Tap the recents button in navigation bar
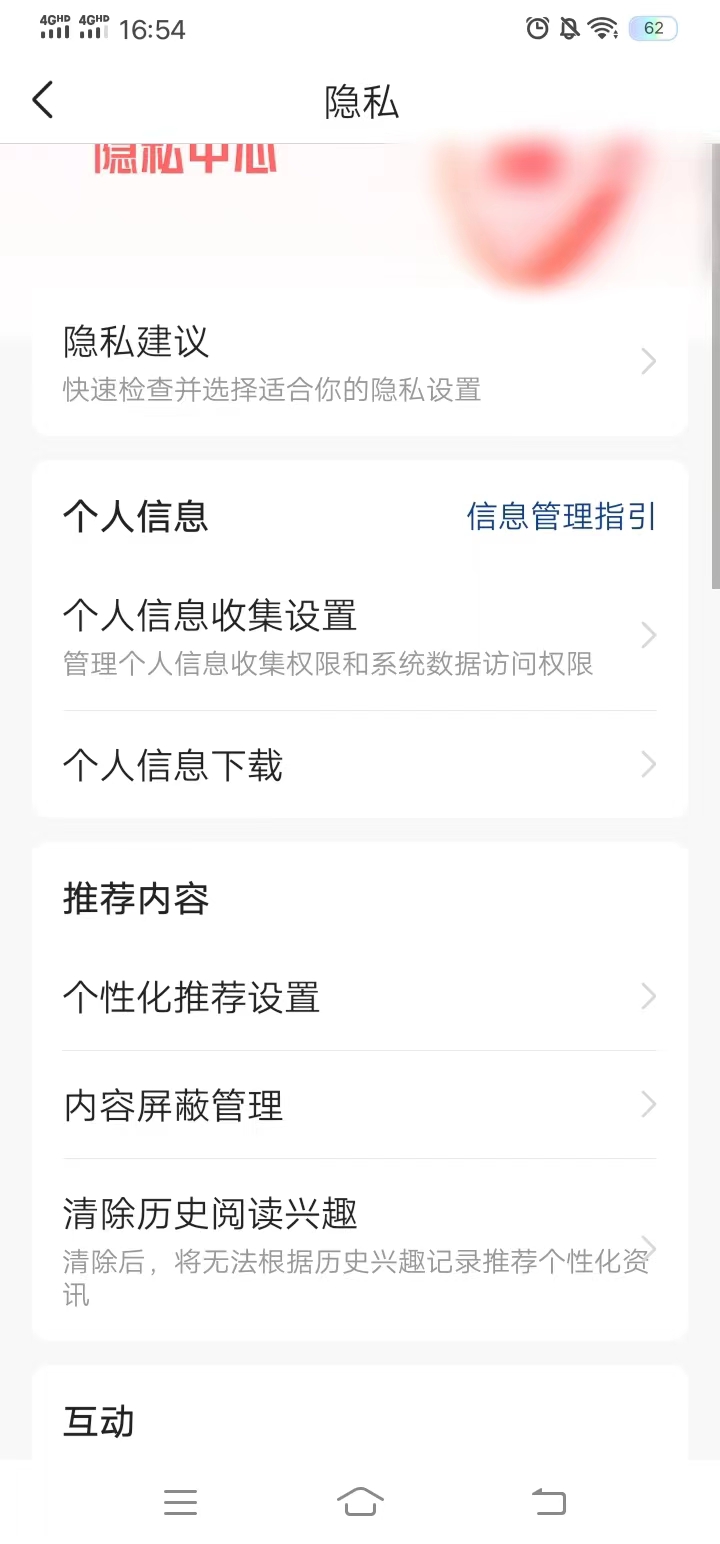720x1544 pixels. coord(180,1501)
